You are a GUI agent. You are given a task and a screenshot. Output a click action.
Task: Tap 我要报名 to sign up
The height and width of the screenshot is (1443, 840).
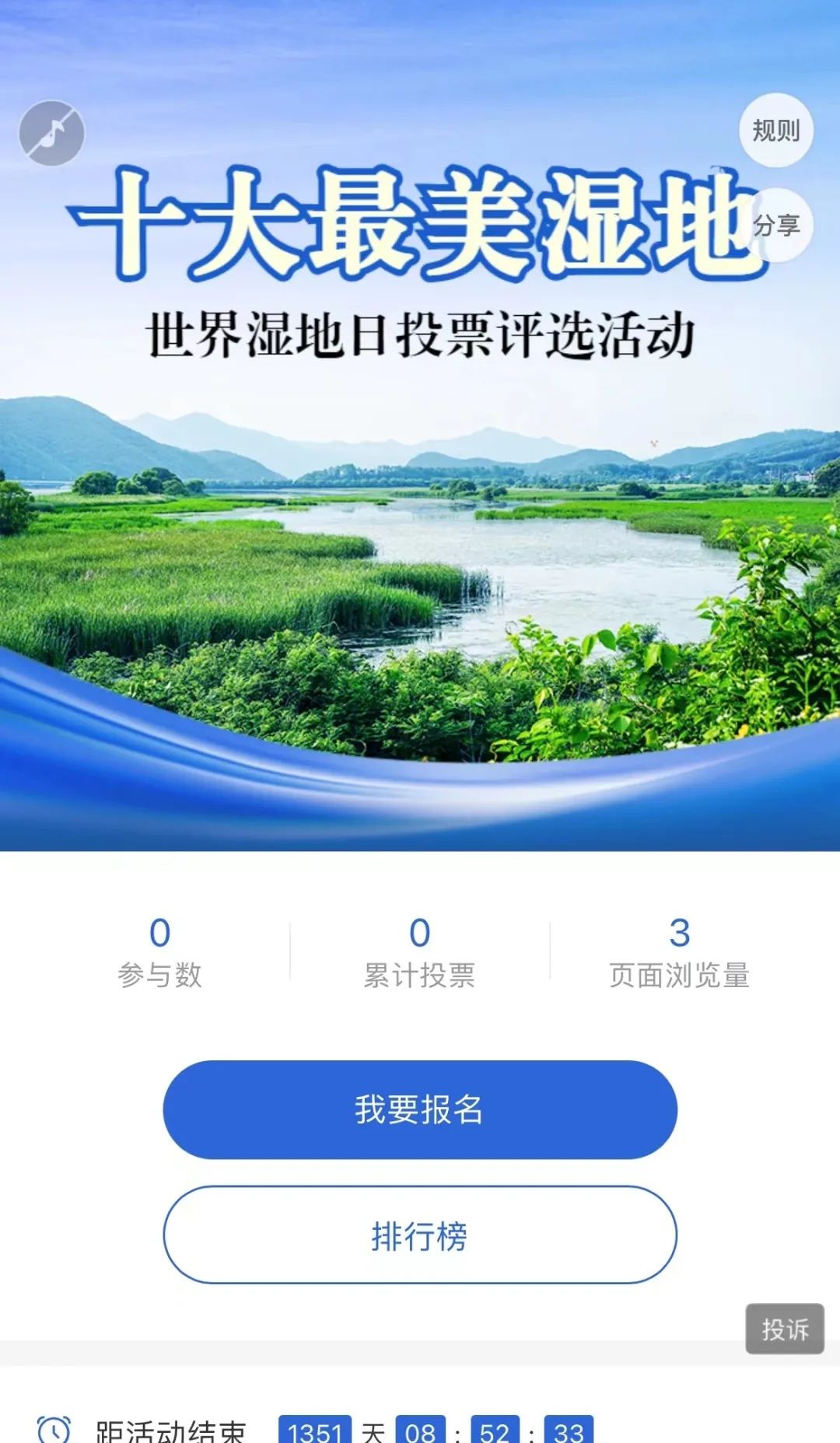(x=420, y=1109)
